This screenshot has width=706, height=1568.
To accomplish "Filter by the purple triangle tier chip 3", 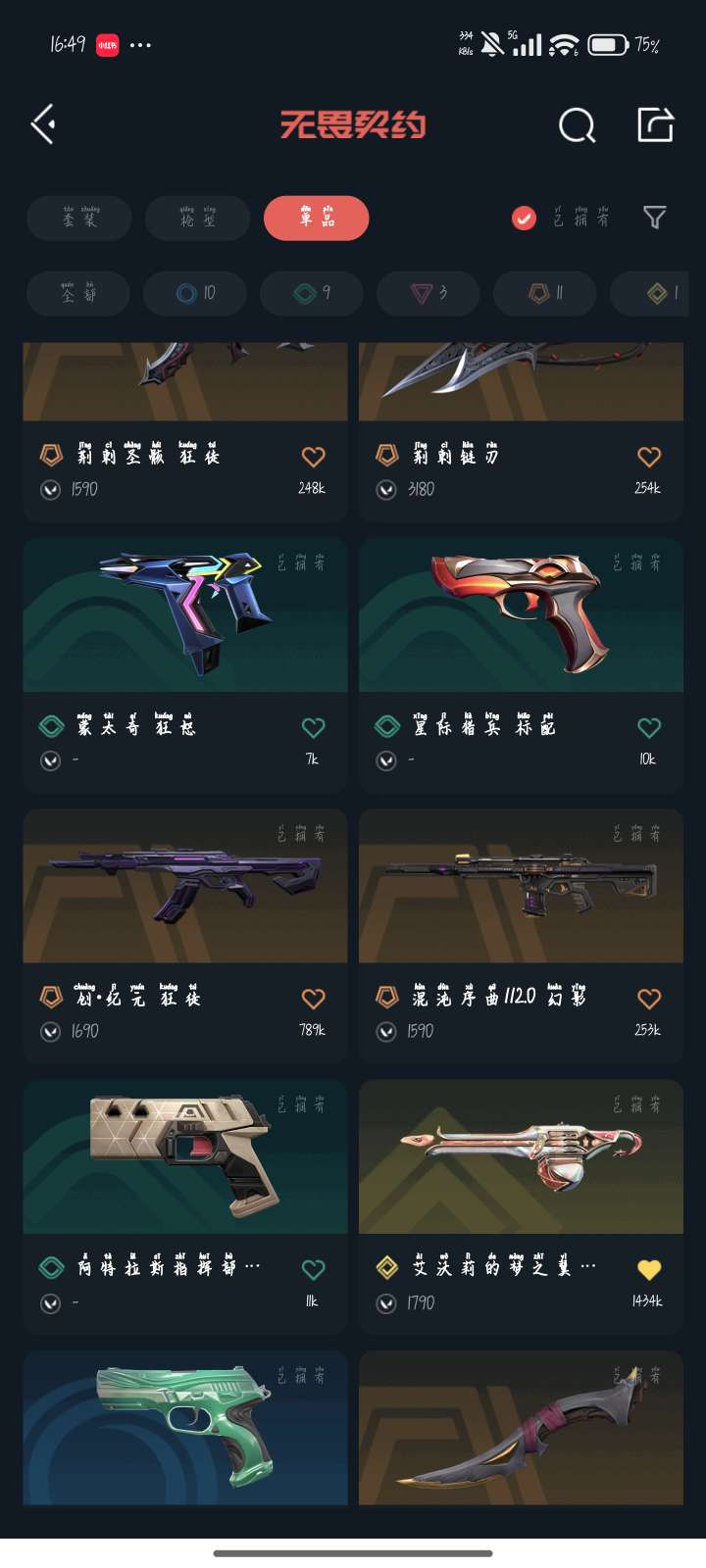I will tap(429, 293).
